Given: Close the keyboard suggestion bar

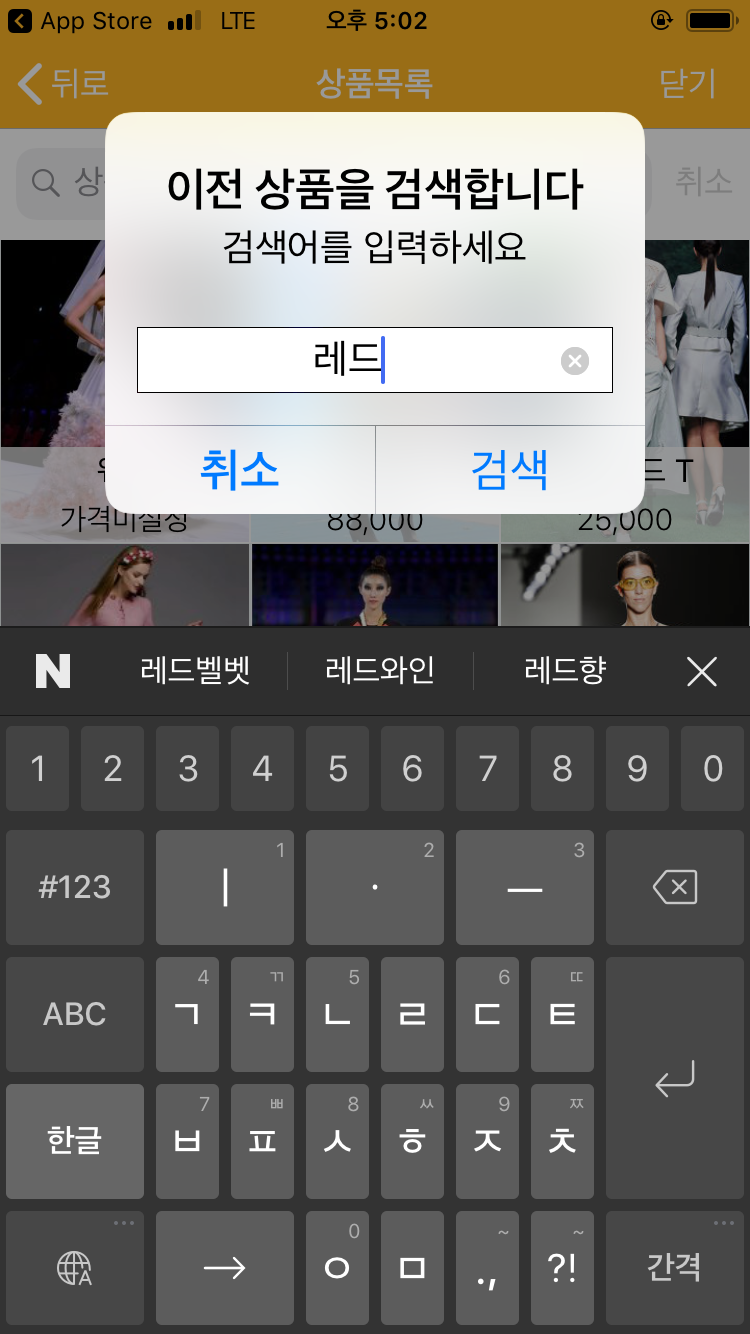Looking at the screenshot, I should 702,672.
